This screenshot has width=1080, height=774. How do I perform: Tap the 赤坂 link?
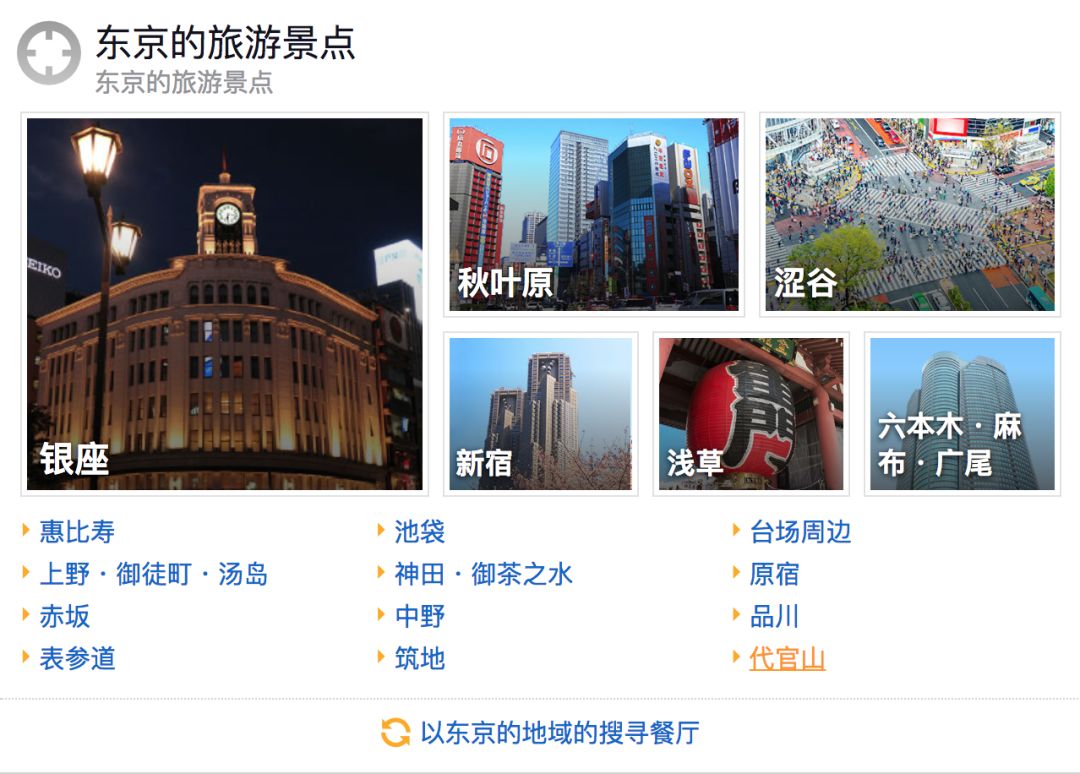[65, 617]
